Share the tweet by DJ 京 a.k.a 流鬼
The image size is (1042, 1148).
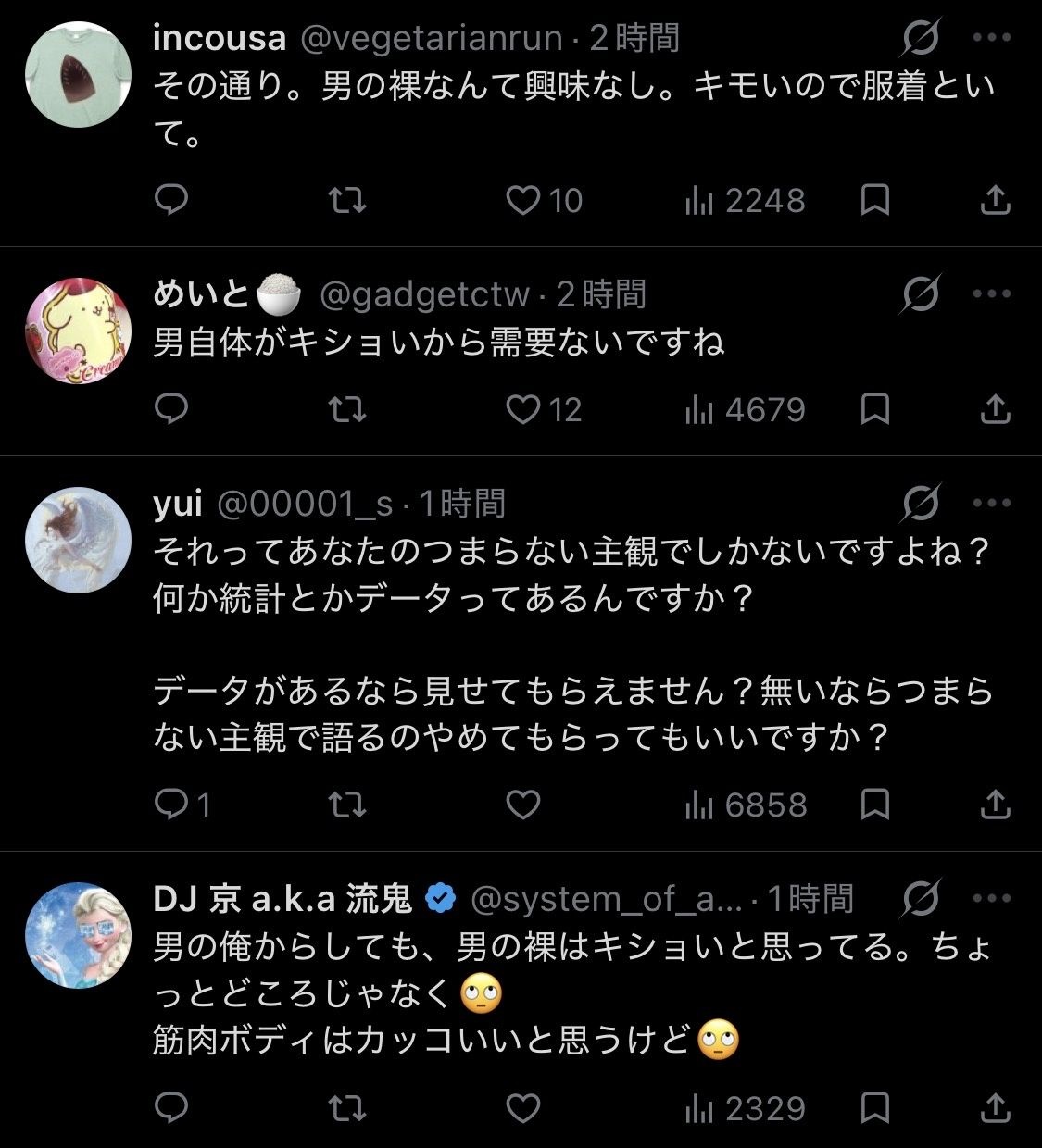pos(995,1107)
